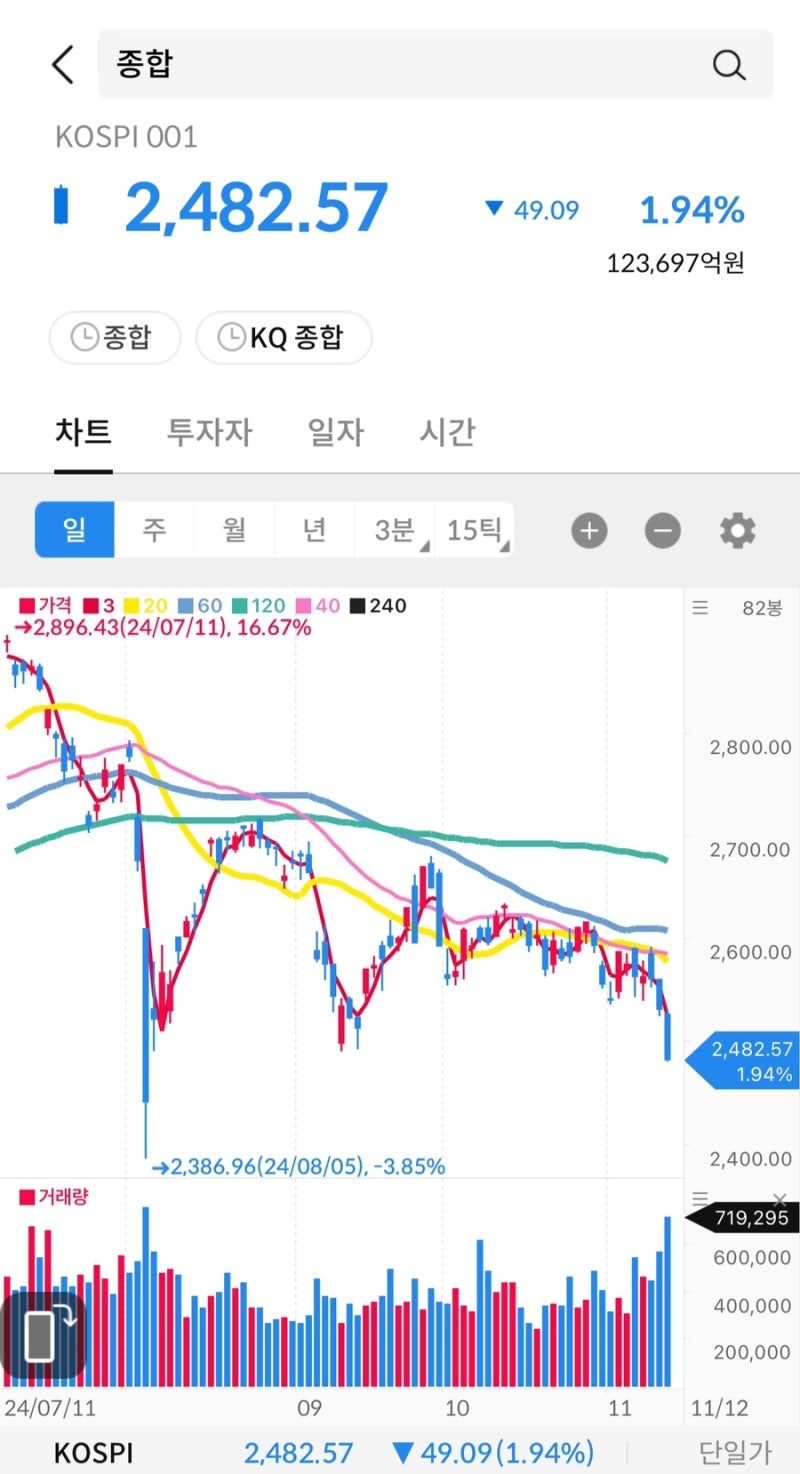Zoom in the chart with the plus icon

point(589,530)
